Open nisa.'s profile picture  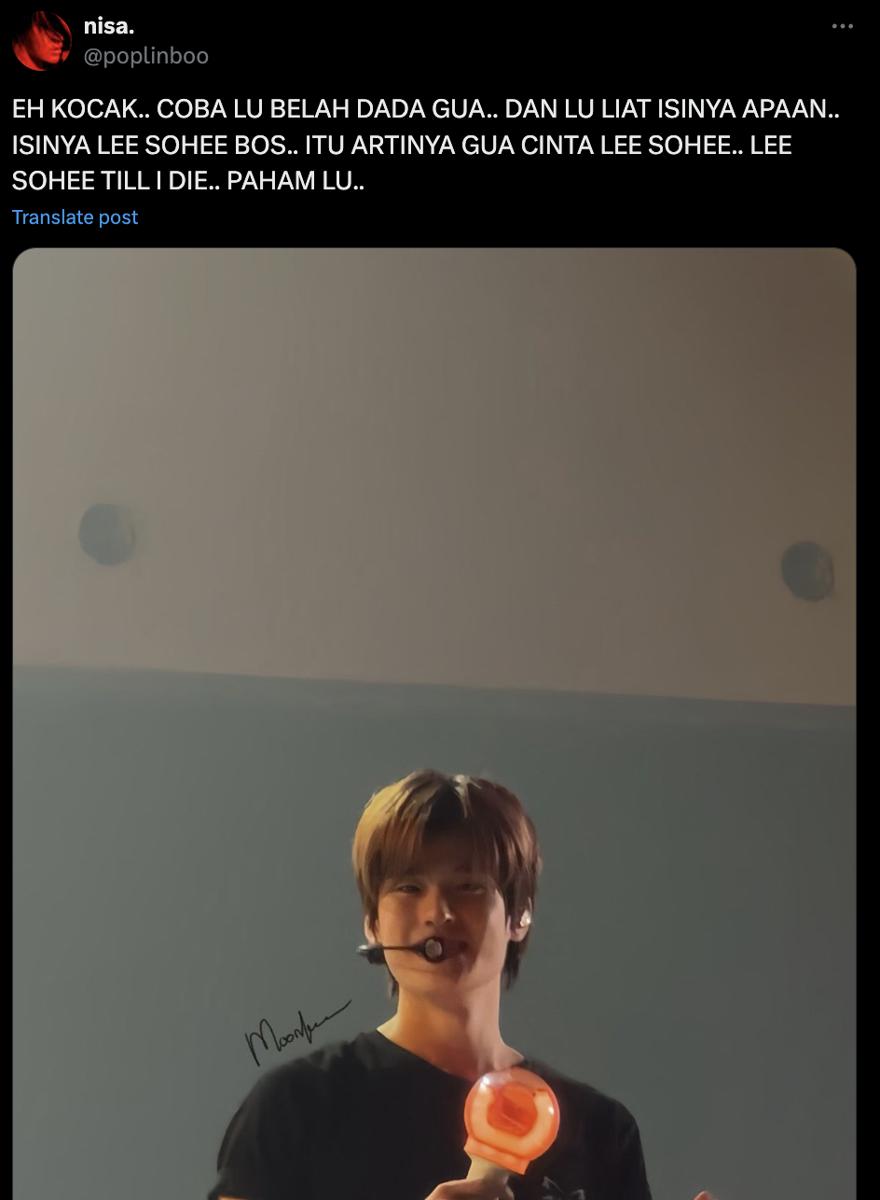[42, 41]
